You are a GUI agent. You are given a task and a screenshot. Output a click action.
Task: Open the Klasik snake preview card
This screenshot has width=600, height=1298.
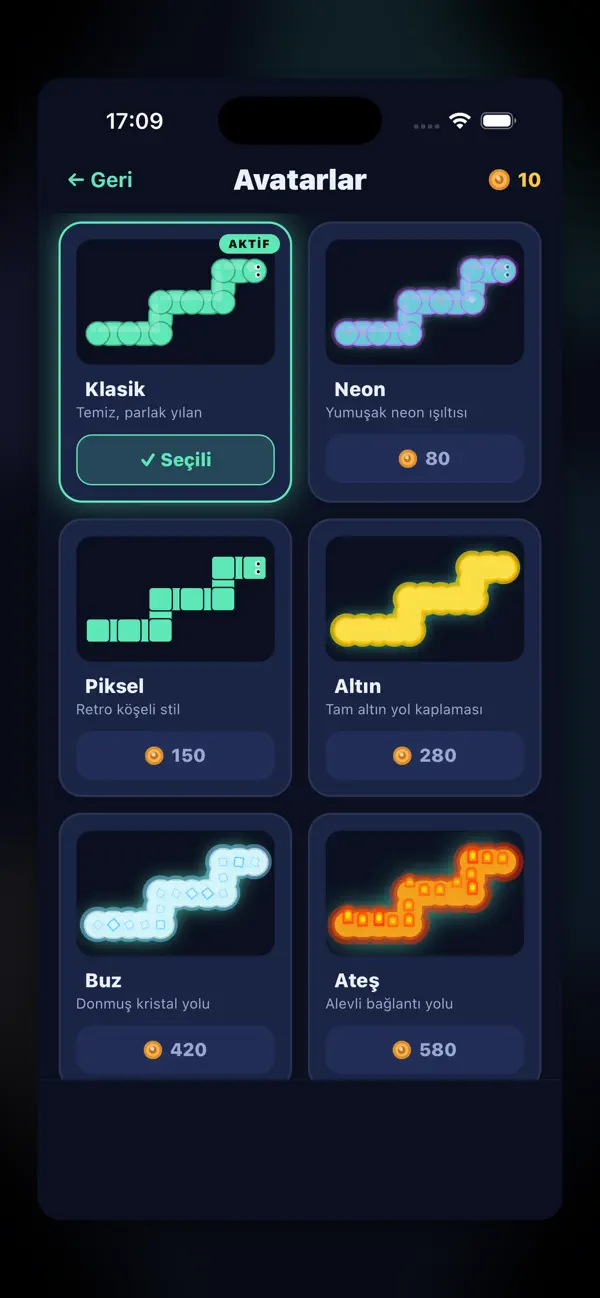point(175,302)
